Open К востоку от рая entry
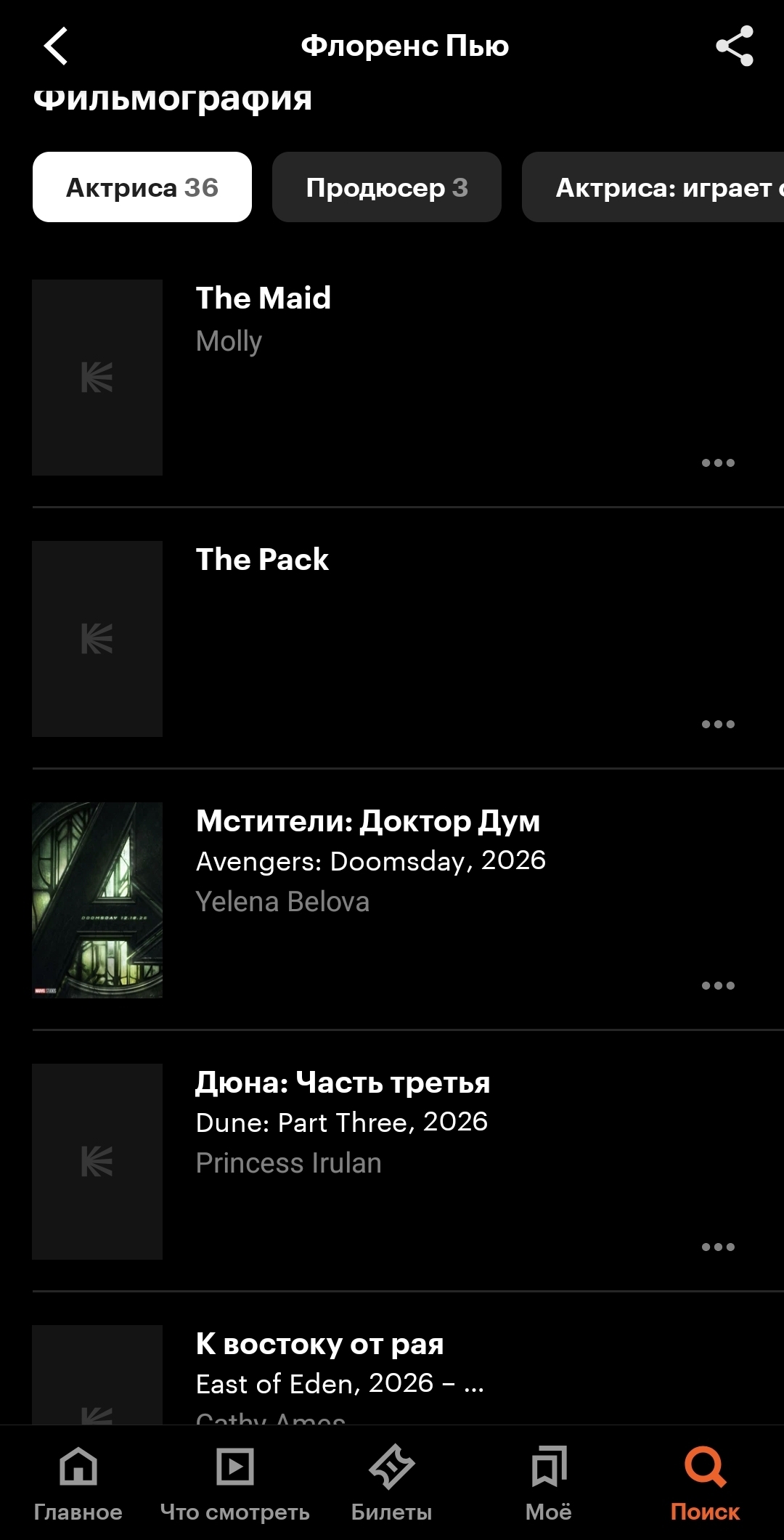Screen dimensions: 784x1540 coord(319,1344)
